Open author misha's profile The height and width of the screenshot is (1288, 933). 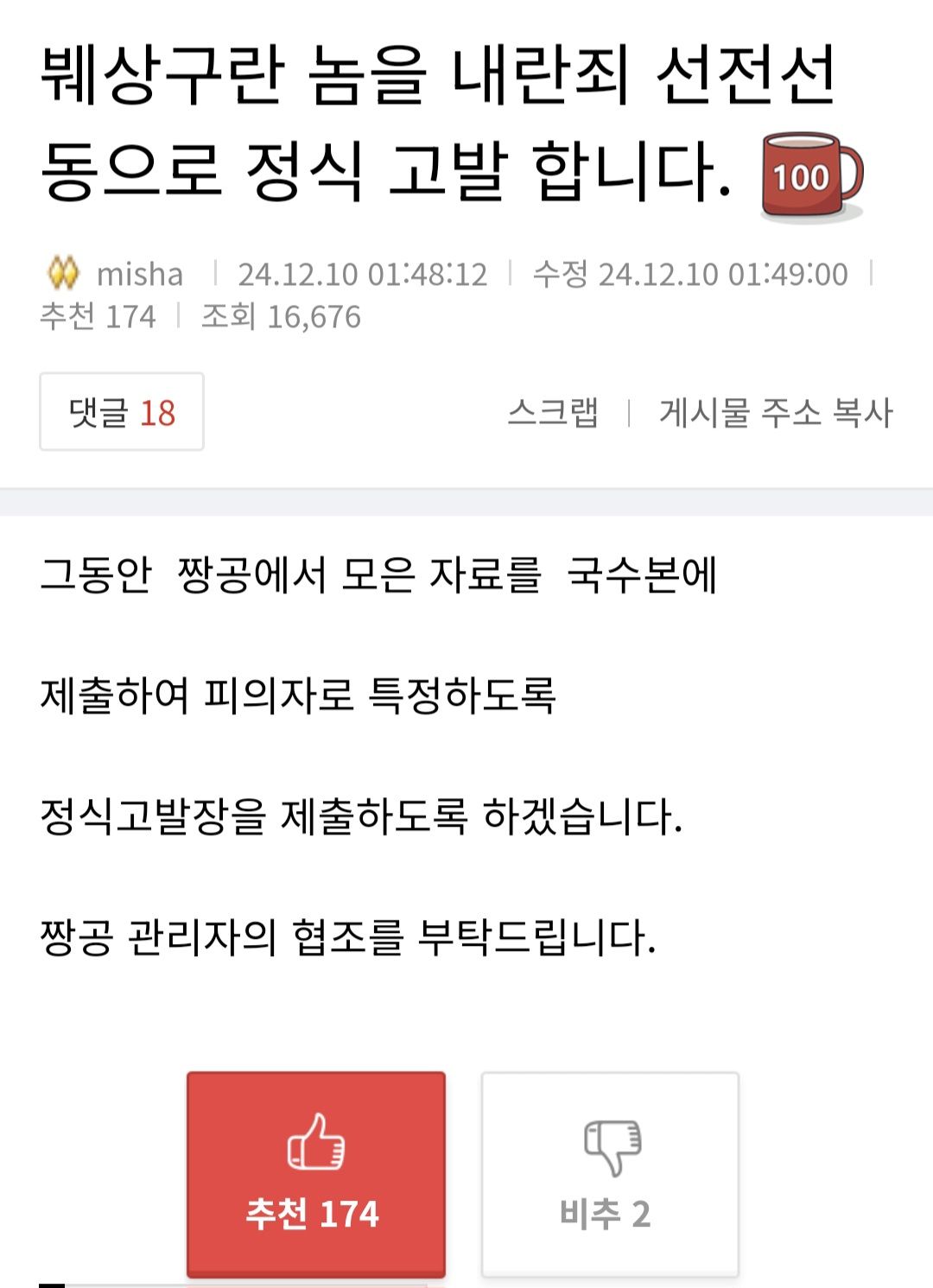pyautogui.click(x=138, y=274)
